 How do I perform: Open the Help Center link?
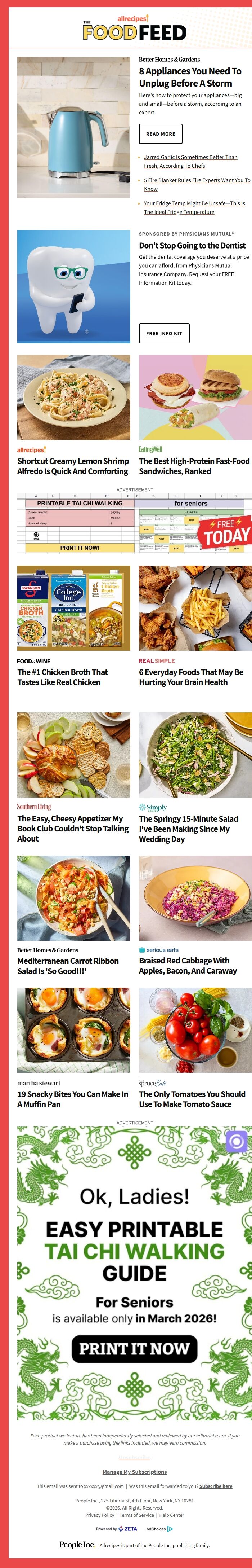[171, 1515]
